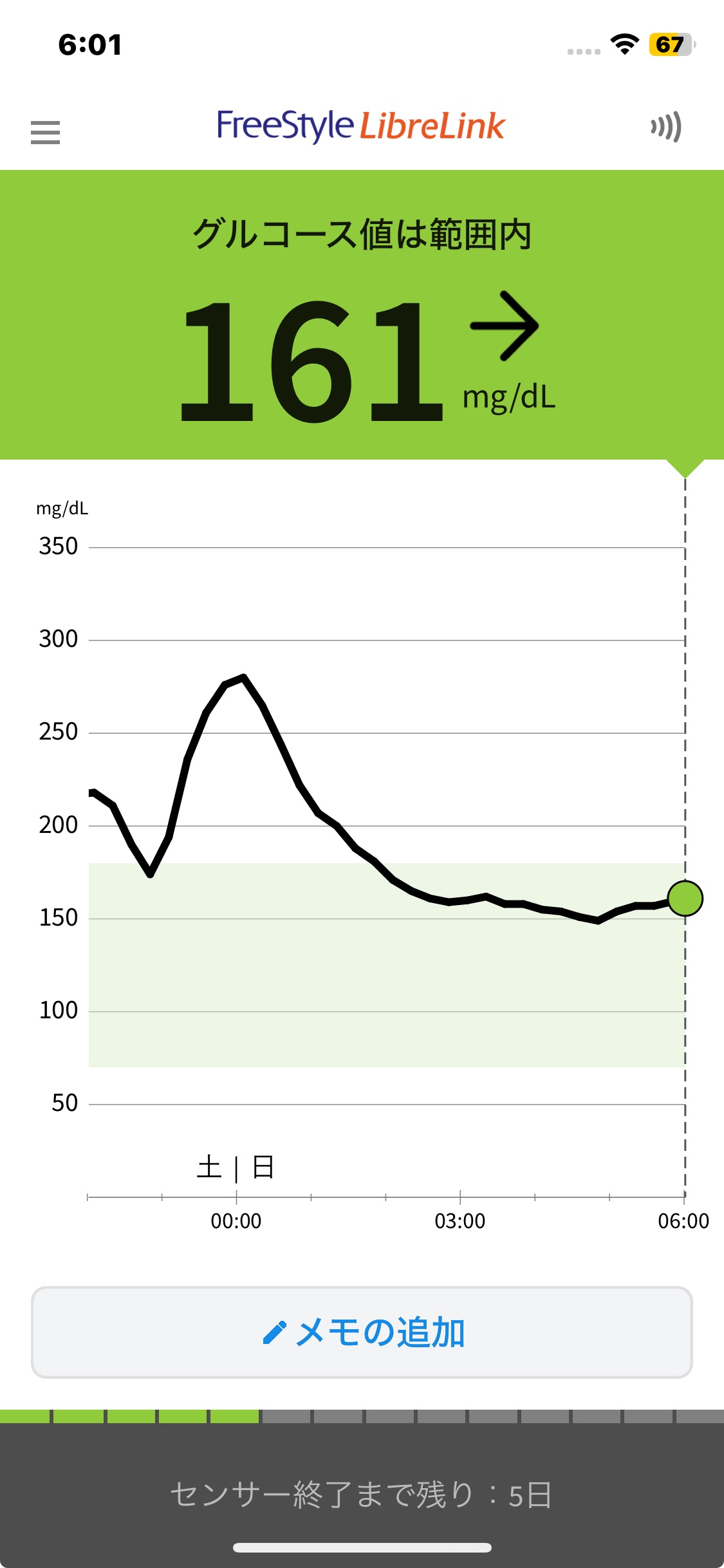
Task: Tap the メモの追加 button
Action: click(362, 1332)
